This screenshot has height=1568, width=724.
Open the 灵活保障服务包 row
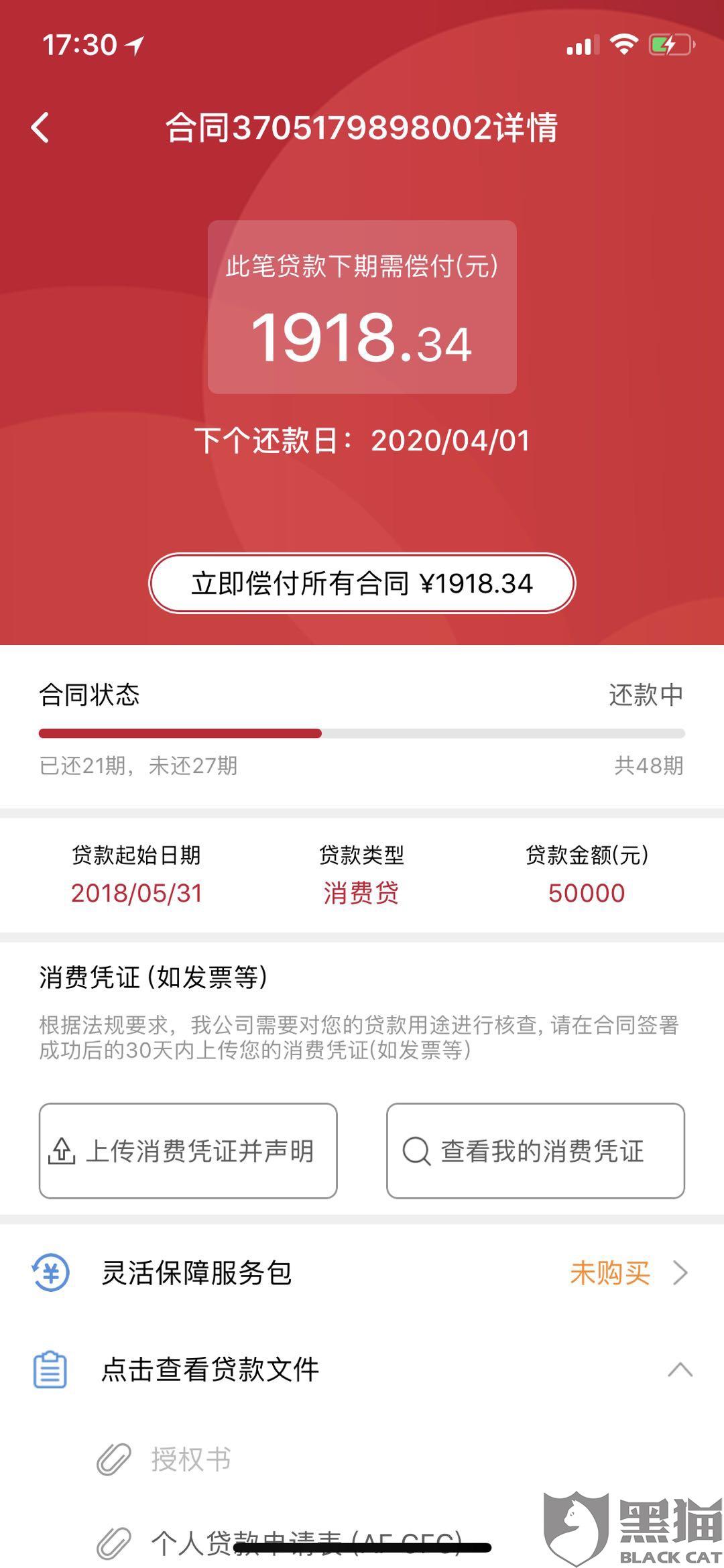click(362, 1272)
